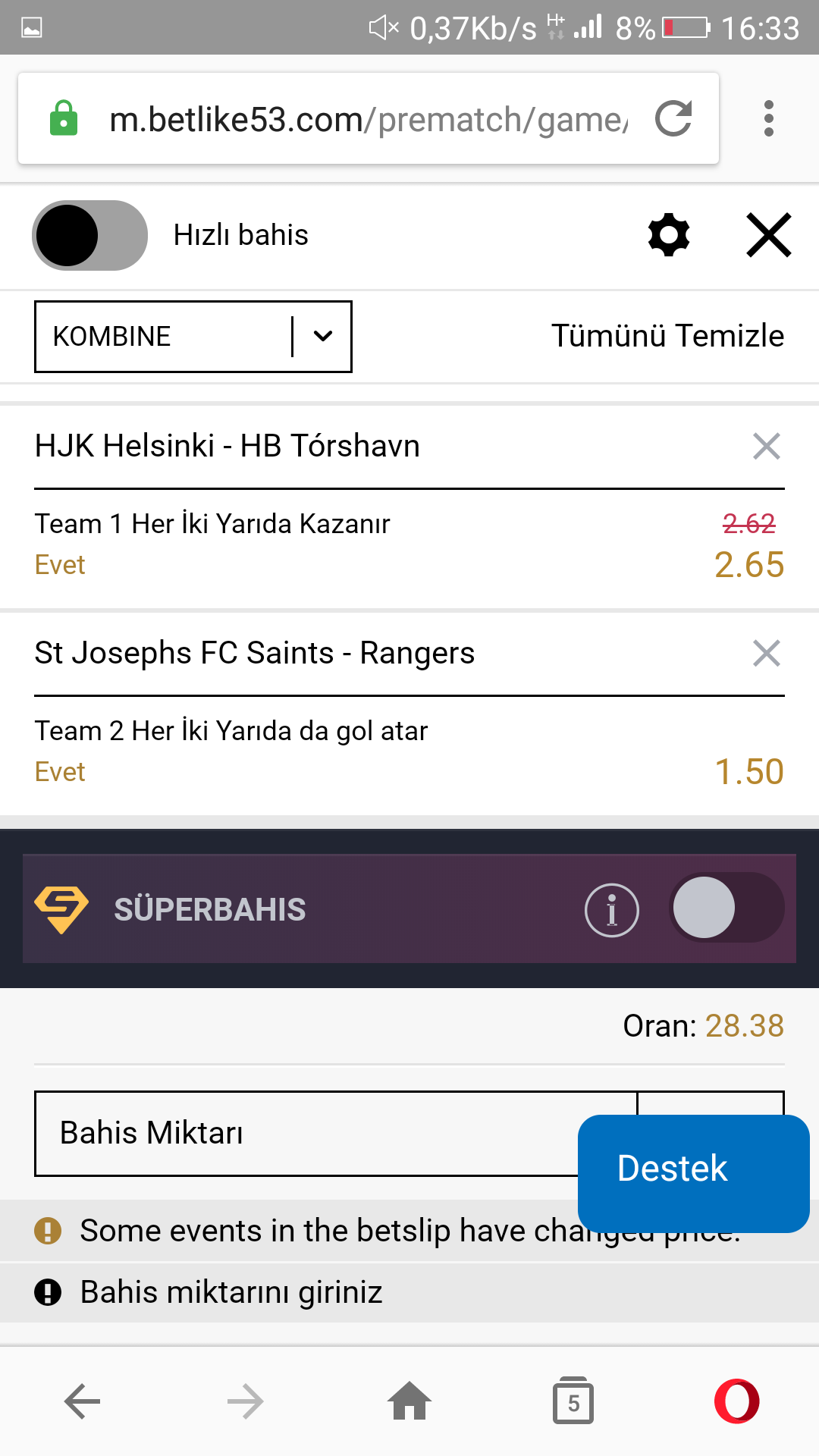Show SÜPERBAHIS info

click(x=612, y=910)
